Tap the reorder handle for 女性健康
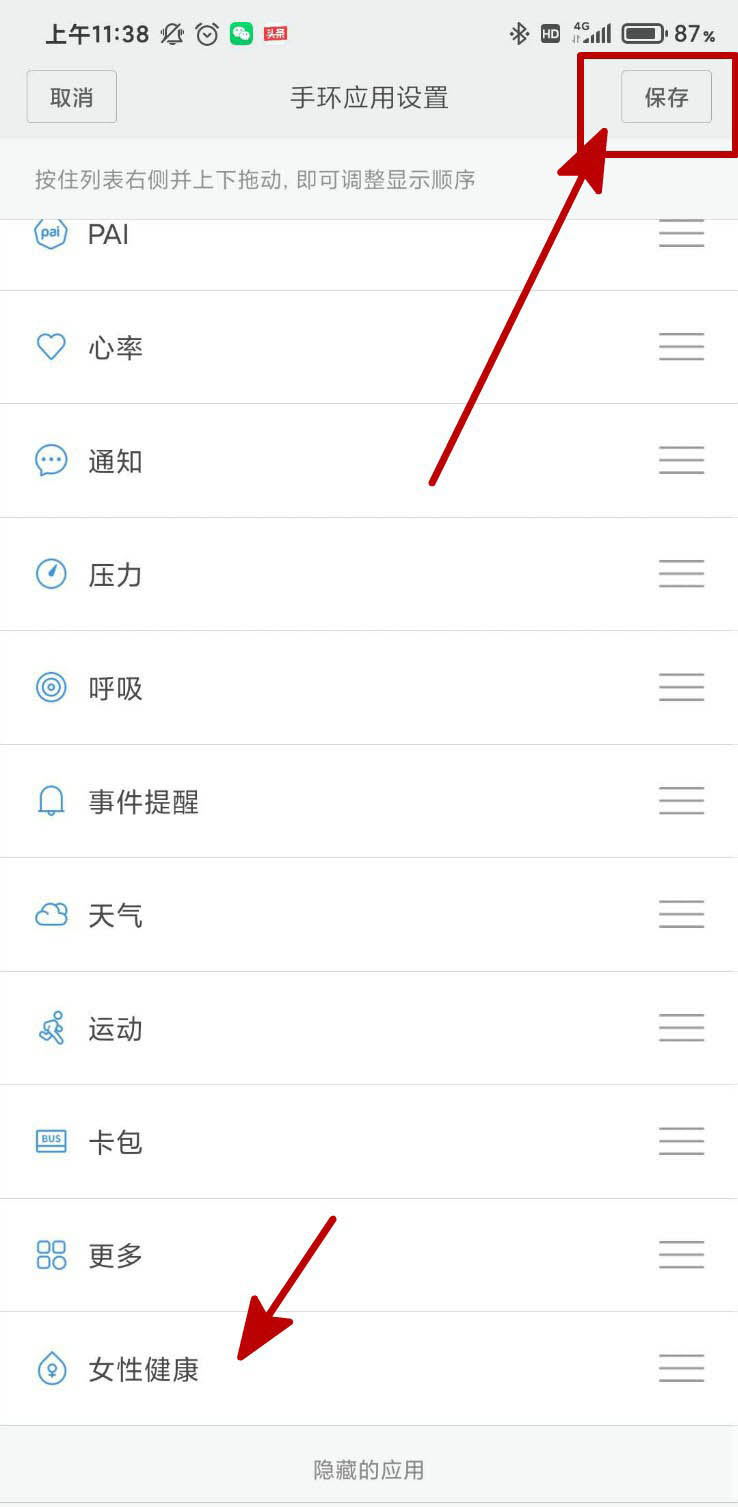 [682, 1368]
